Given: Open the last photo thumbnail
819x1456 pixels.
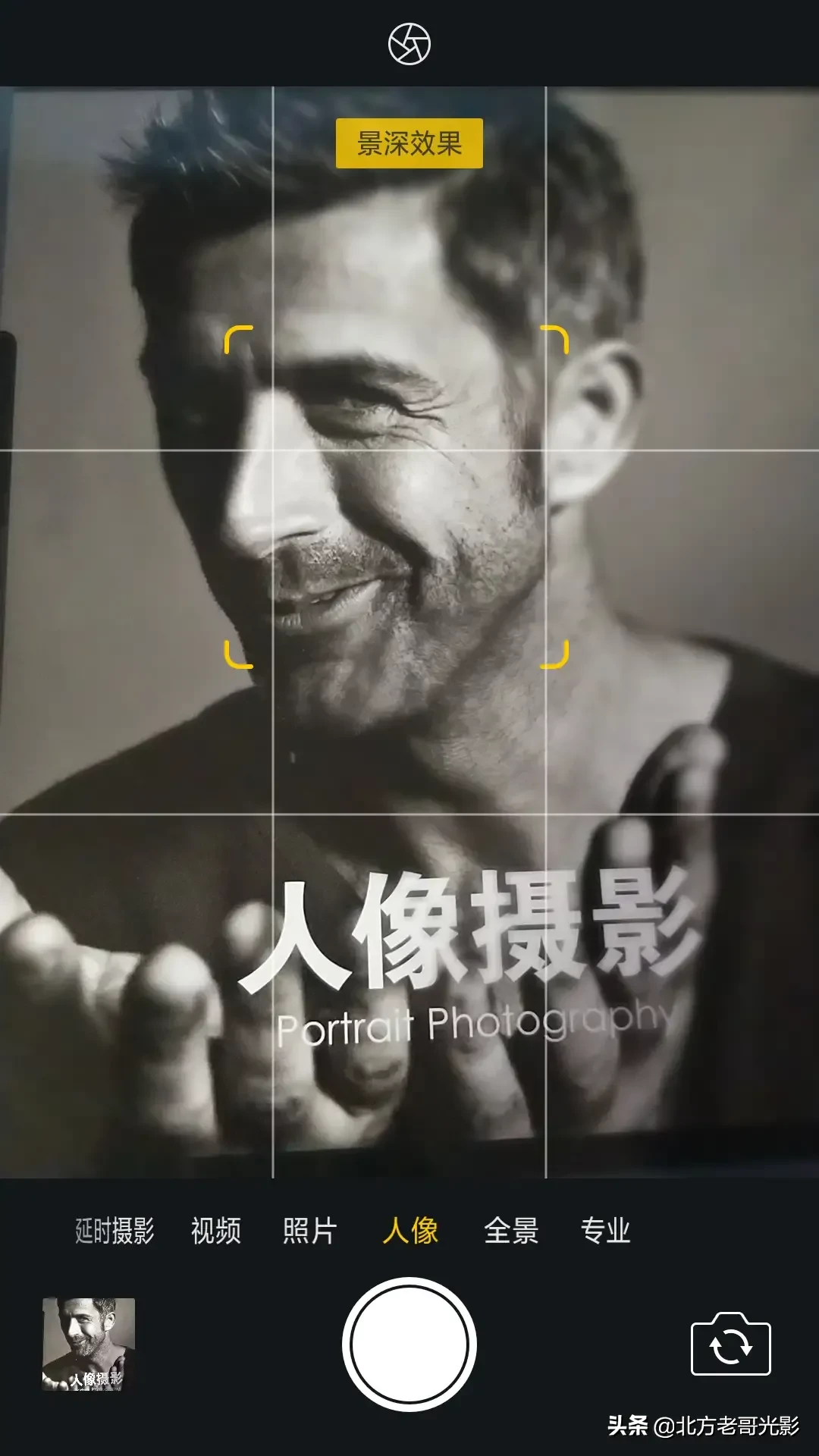Looking at the screenshot, I should (89, 1344).
